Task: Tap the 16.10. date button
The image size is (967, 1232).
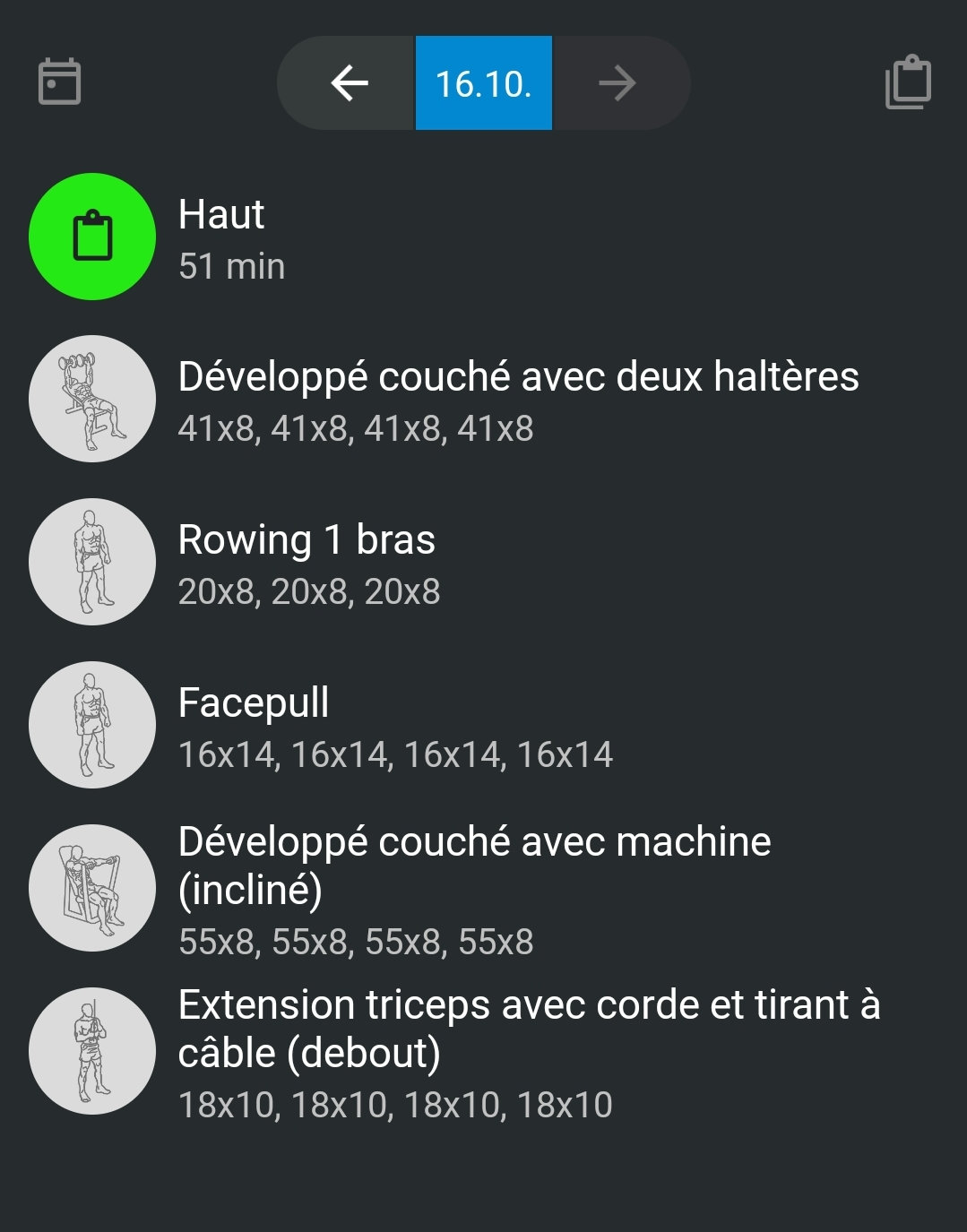Action: point(484,83)
